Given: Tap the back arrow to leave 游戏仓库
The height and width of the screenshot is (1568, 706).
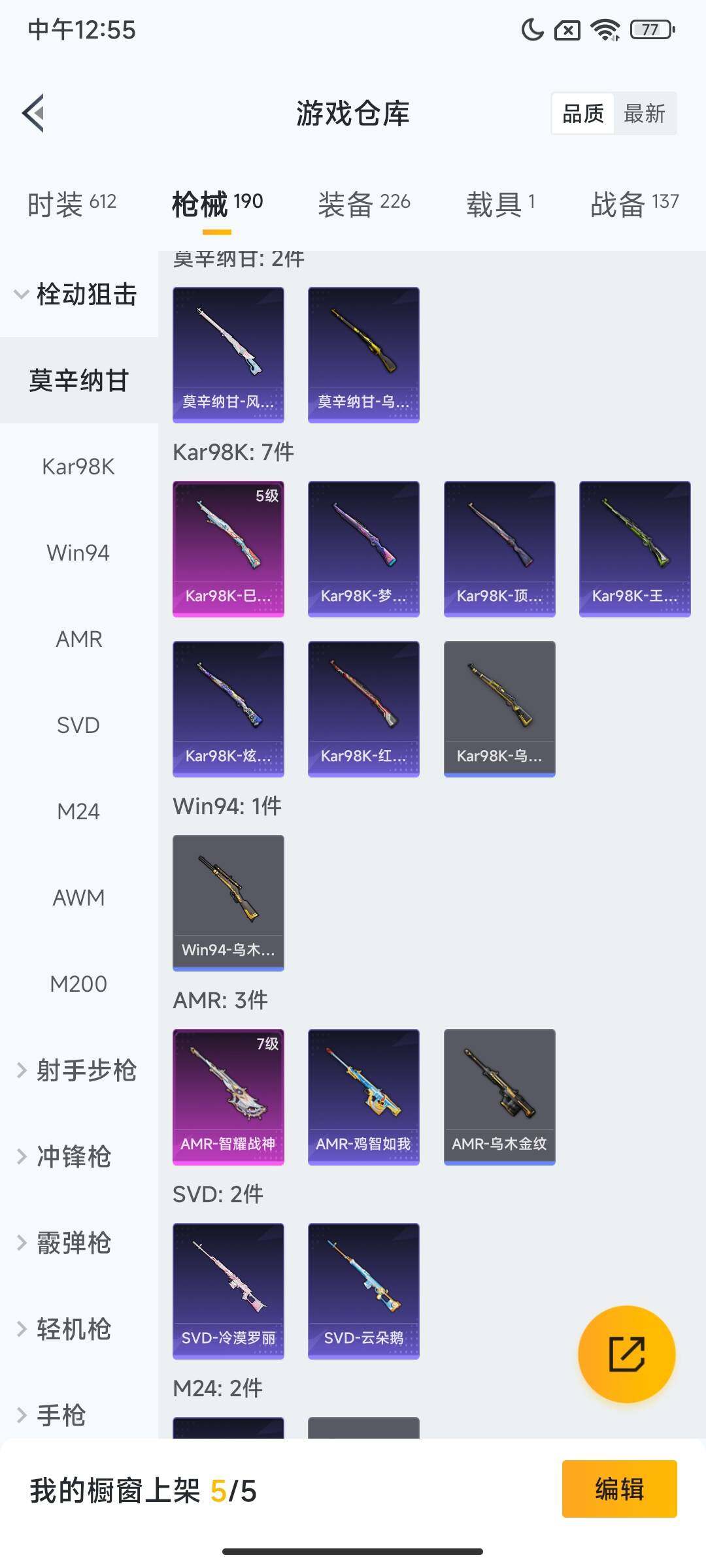Looking at the screenshot, I should coord(33,113).
